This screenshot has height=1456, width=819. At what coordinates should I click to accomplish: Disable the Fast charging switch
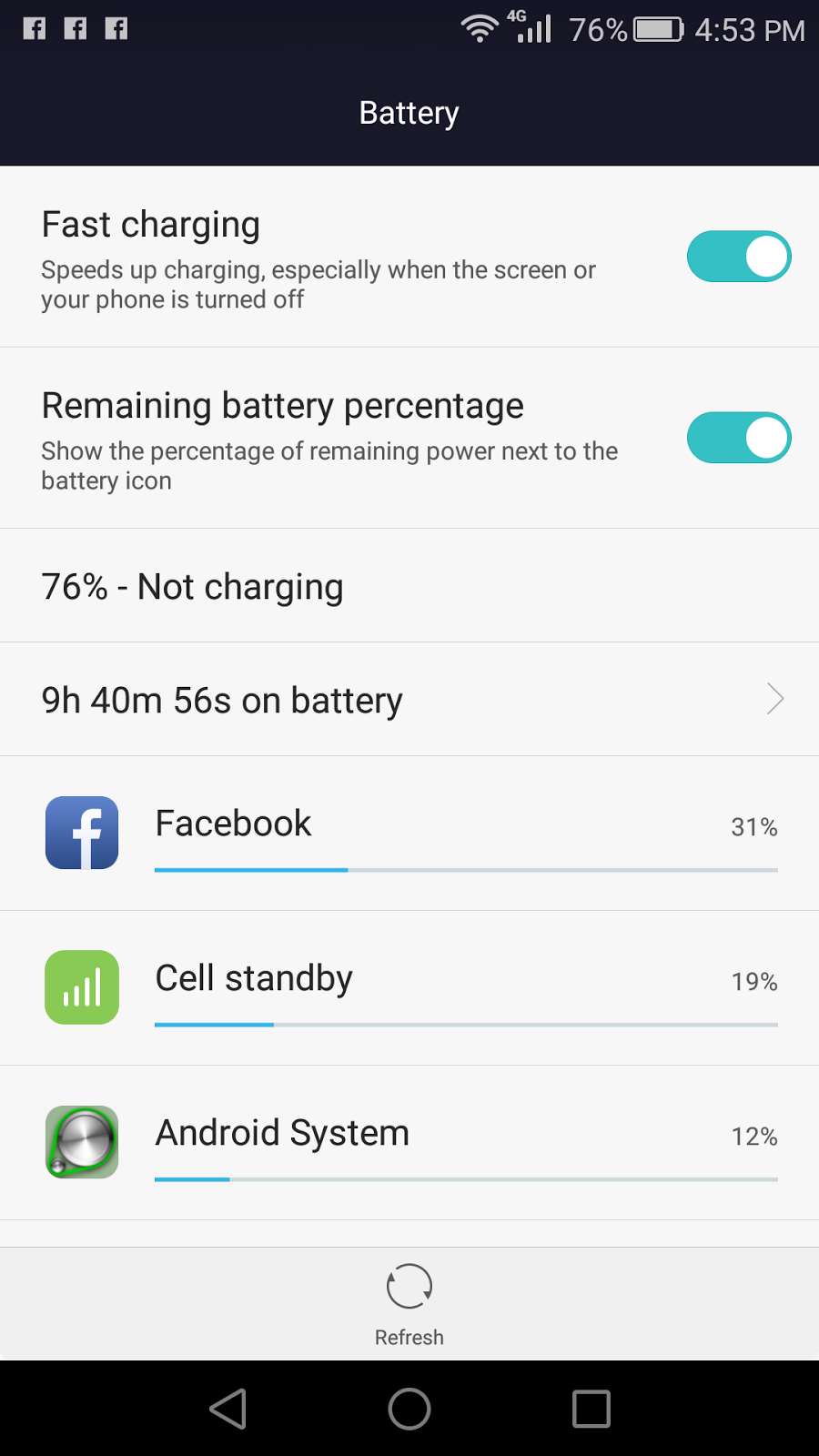(738, 257)
